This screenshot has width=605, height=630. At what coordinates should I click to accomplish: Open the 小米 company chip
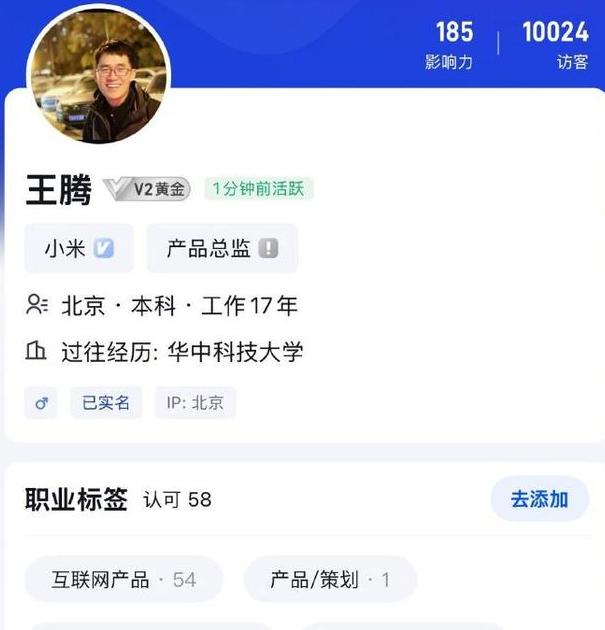click(78, 249)
